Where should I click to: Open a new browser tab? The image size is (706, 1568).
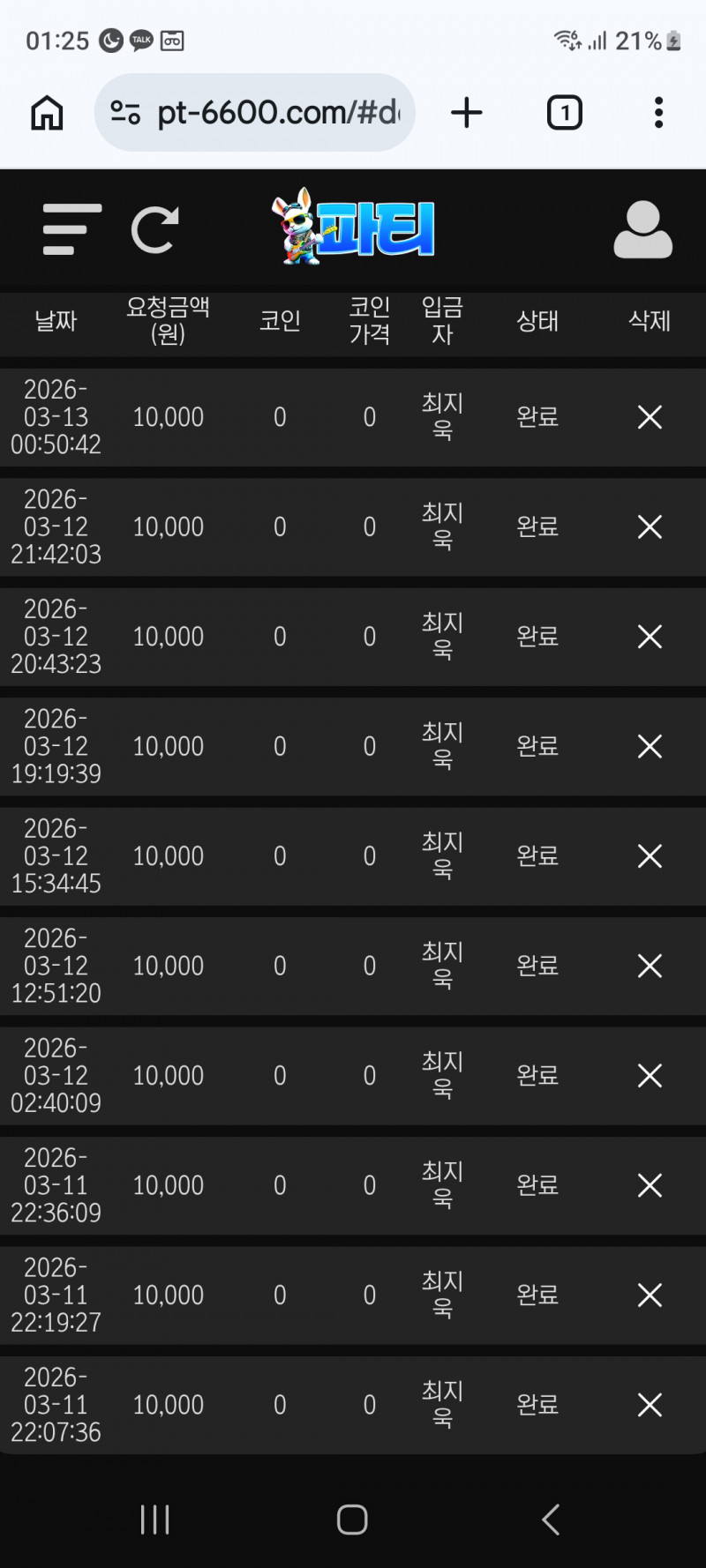tap(466, 113)
